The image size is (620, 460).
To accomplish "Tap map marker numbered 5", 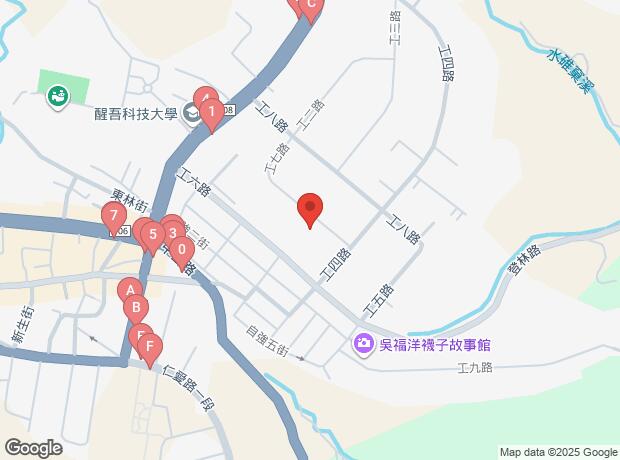I will point(153,238).
